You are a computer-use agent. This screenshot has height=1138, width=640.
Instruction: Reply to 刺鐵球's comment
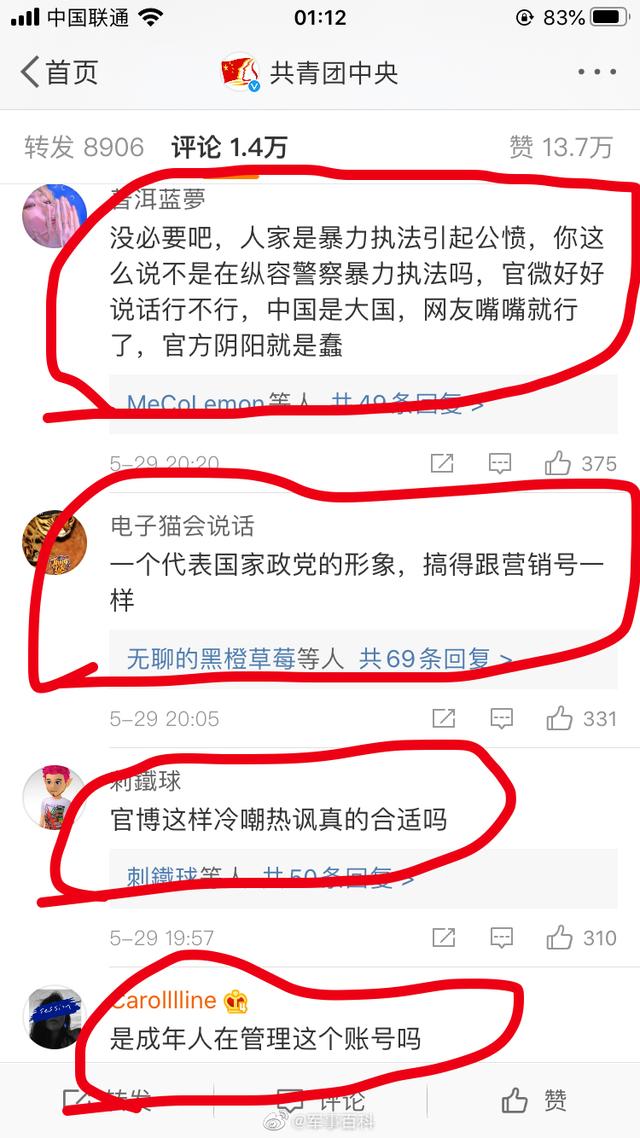[500, 938]
